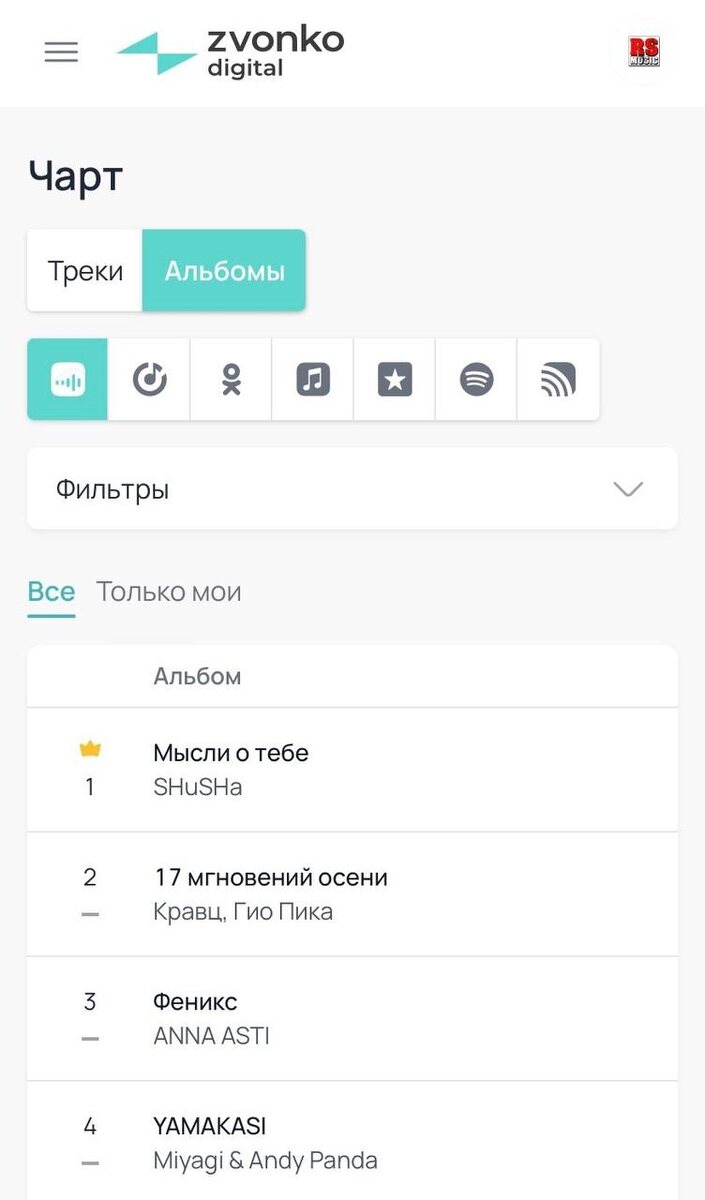The height and width of the screenshot is (1200, 705).
Task: Choose the striped-waves platform icon
Action: pos(558,380)
